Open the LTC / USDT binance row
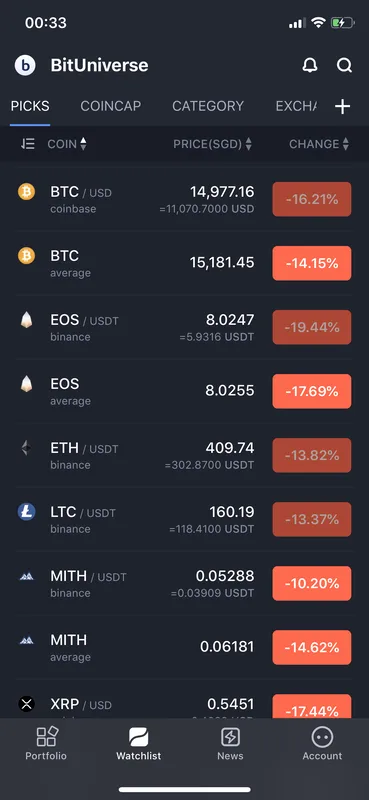369x800 pixels. click(x=184, y=519)
